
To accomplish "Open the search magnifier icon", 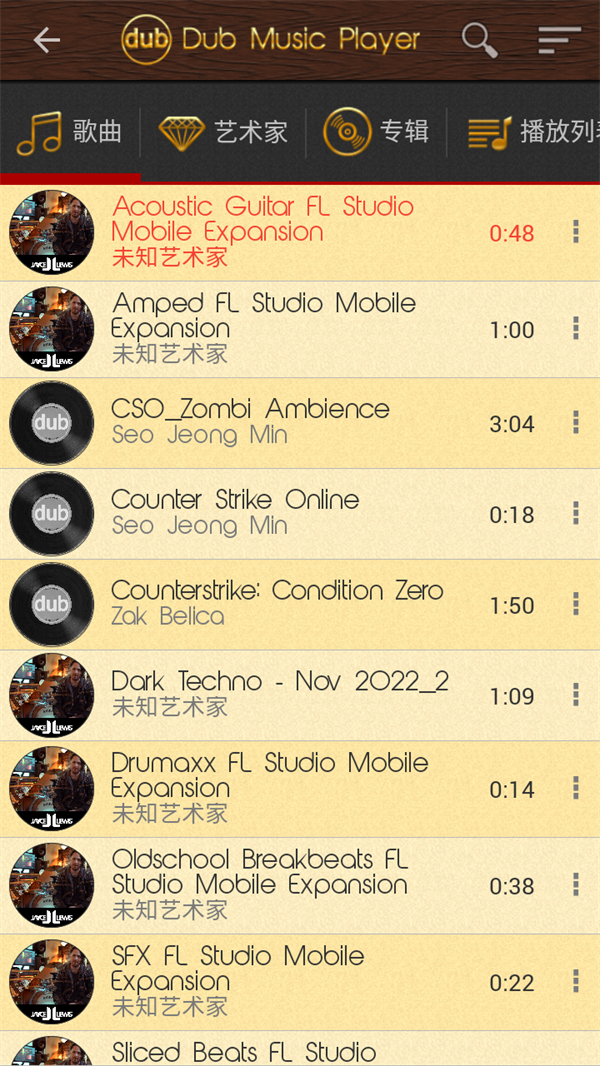I will [x=479, y=40].
